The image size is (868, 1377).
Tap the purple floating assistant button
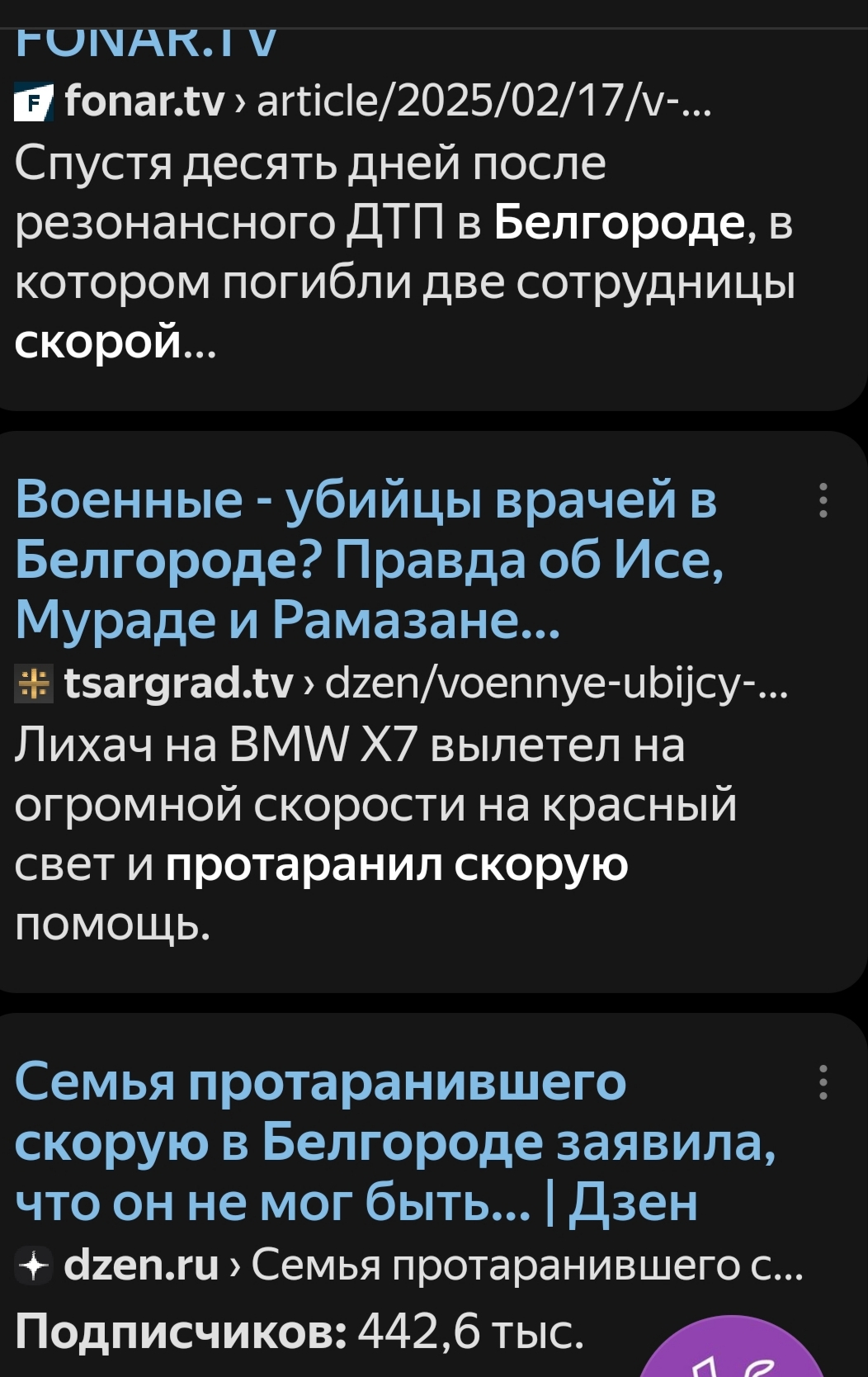tap(734, 1354)
